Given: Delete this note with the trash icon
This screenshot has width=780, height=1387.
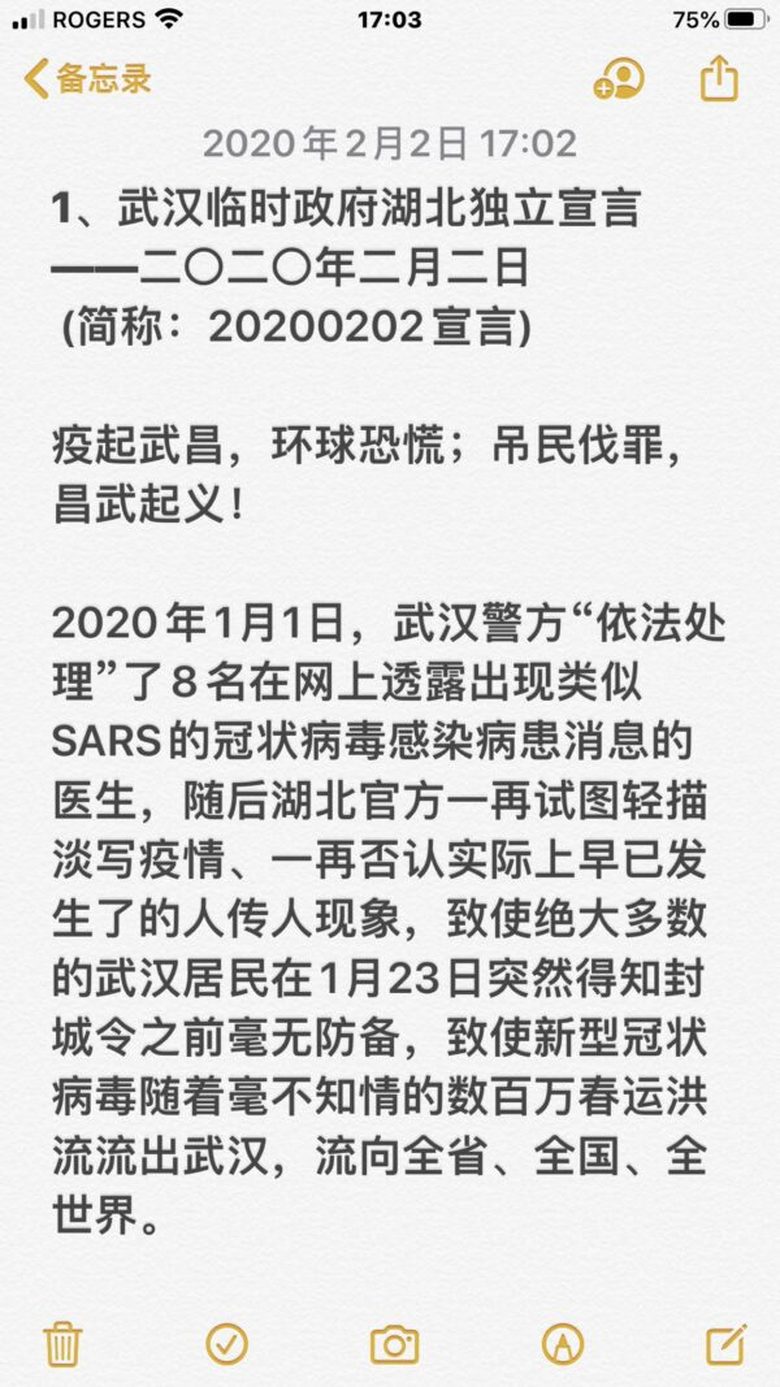Looking at the screenshot, I should point(62,1343).
